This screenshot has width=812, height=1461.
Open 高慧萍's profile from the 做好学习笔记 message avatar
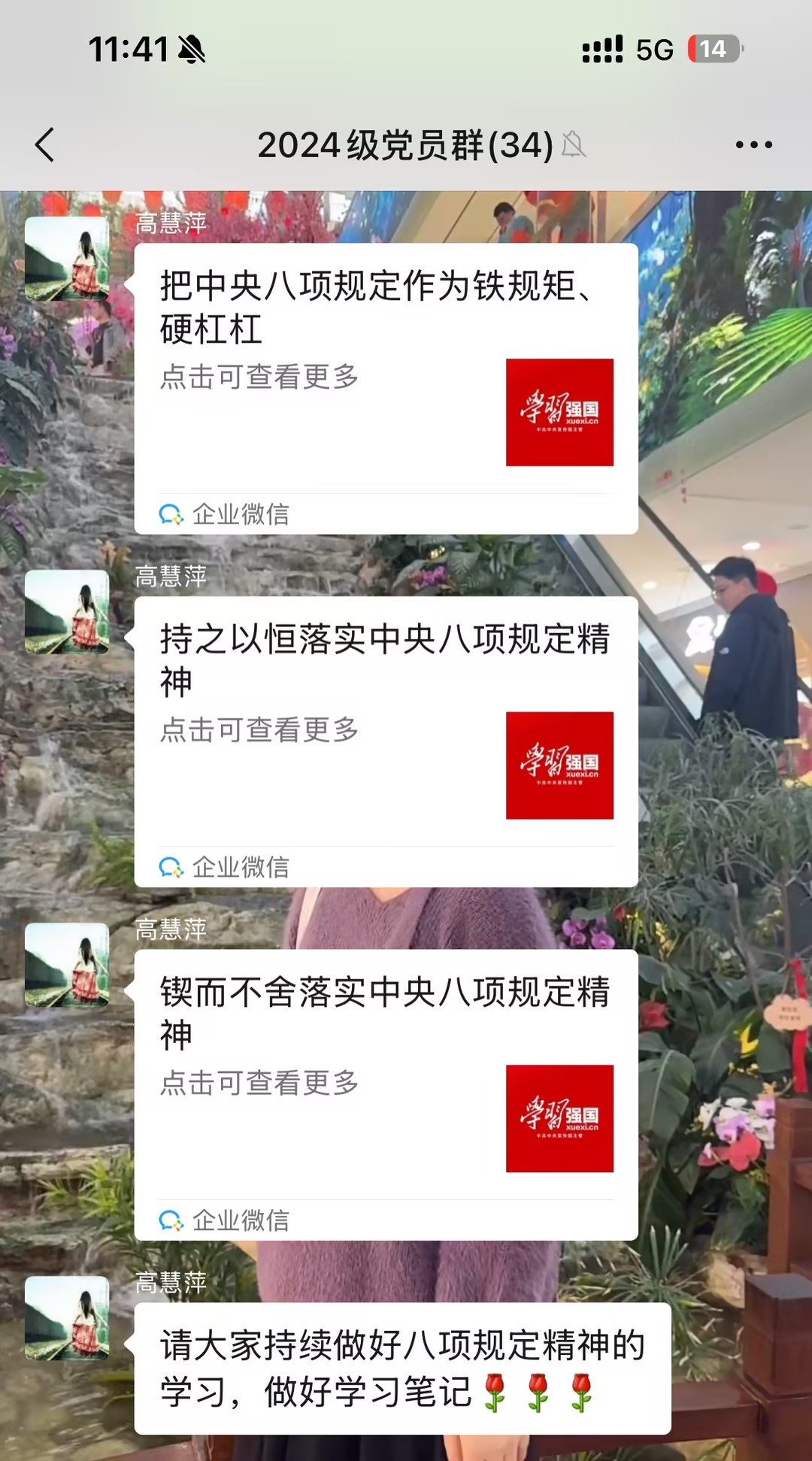(67, 1318)
